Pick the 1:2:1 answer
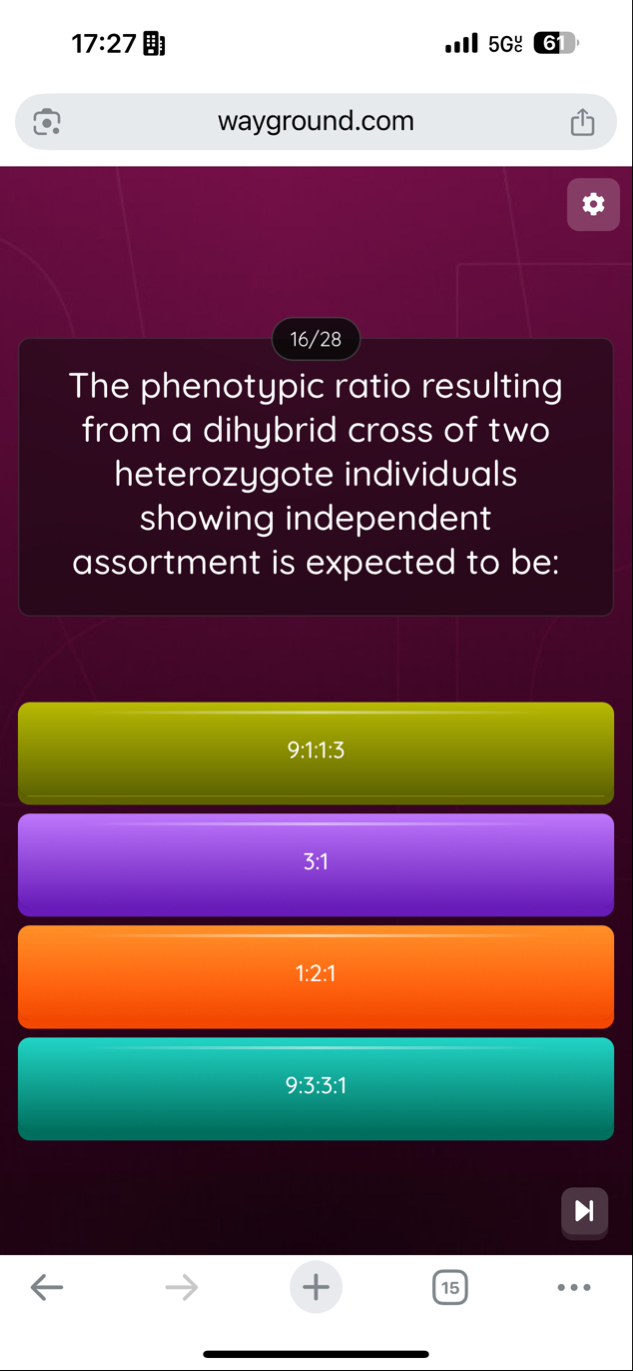Viewport: 633px width, 1371px height. [316, 976]
